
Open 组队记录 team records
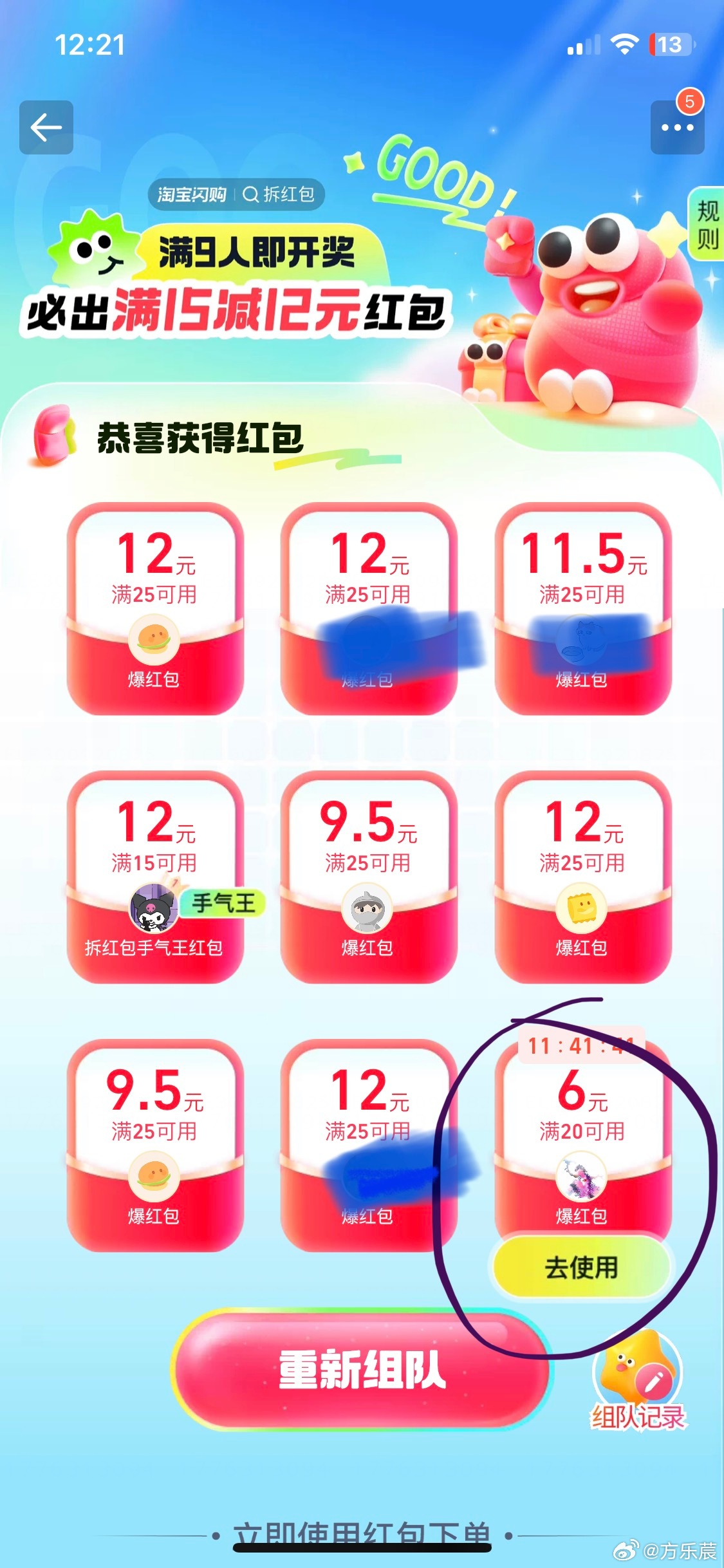[x=638, y=1384]
